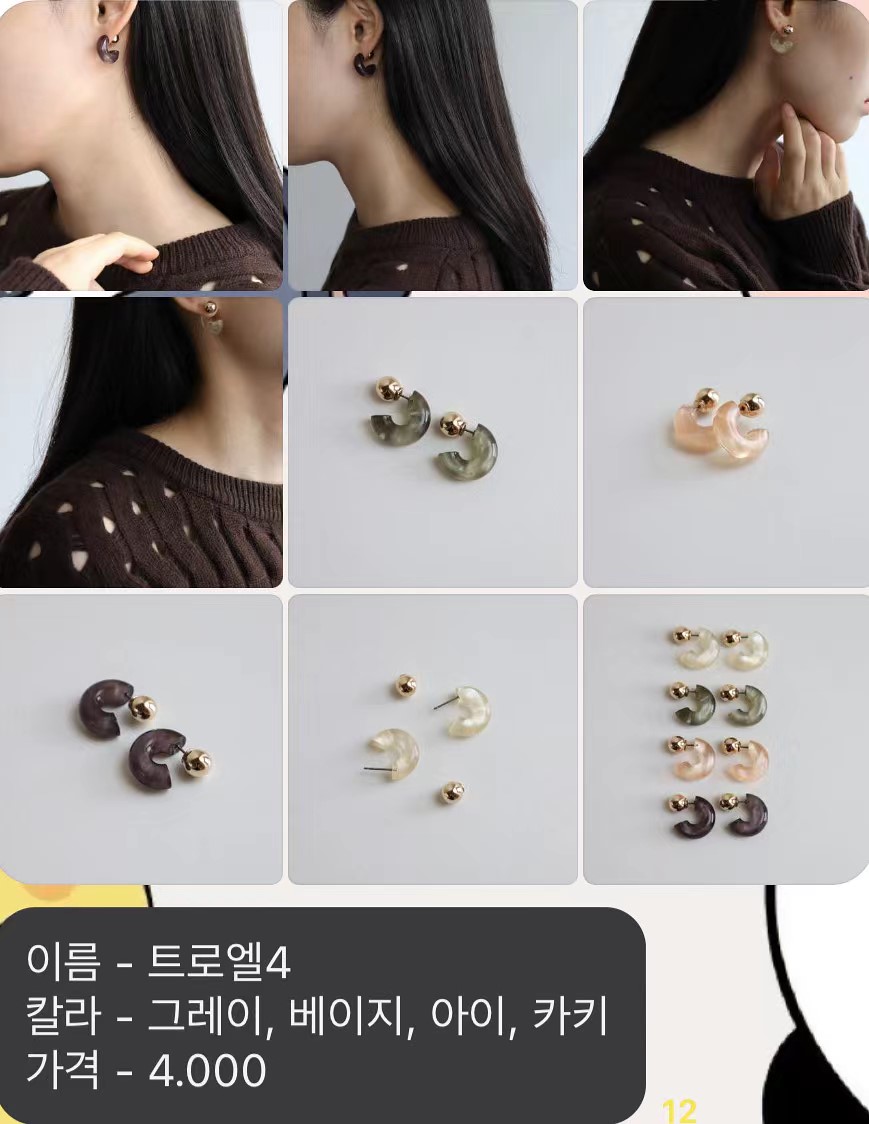
Task: Open the photo showing all four earring colors
Action: point(726,739)
